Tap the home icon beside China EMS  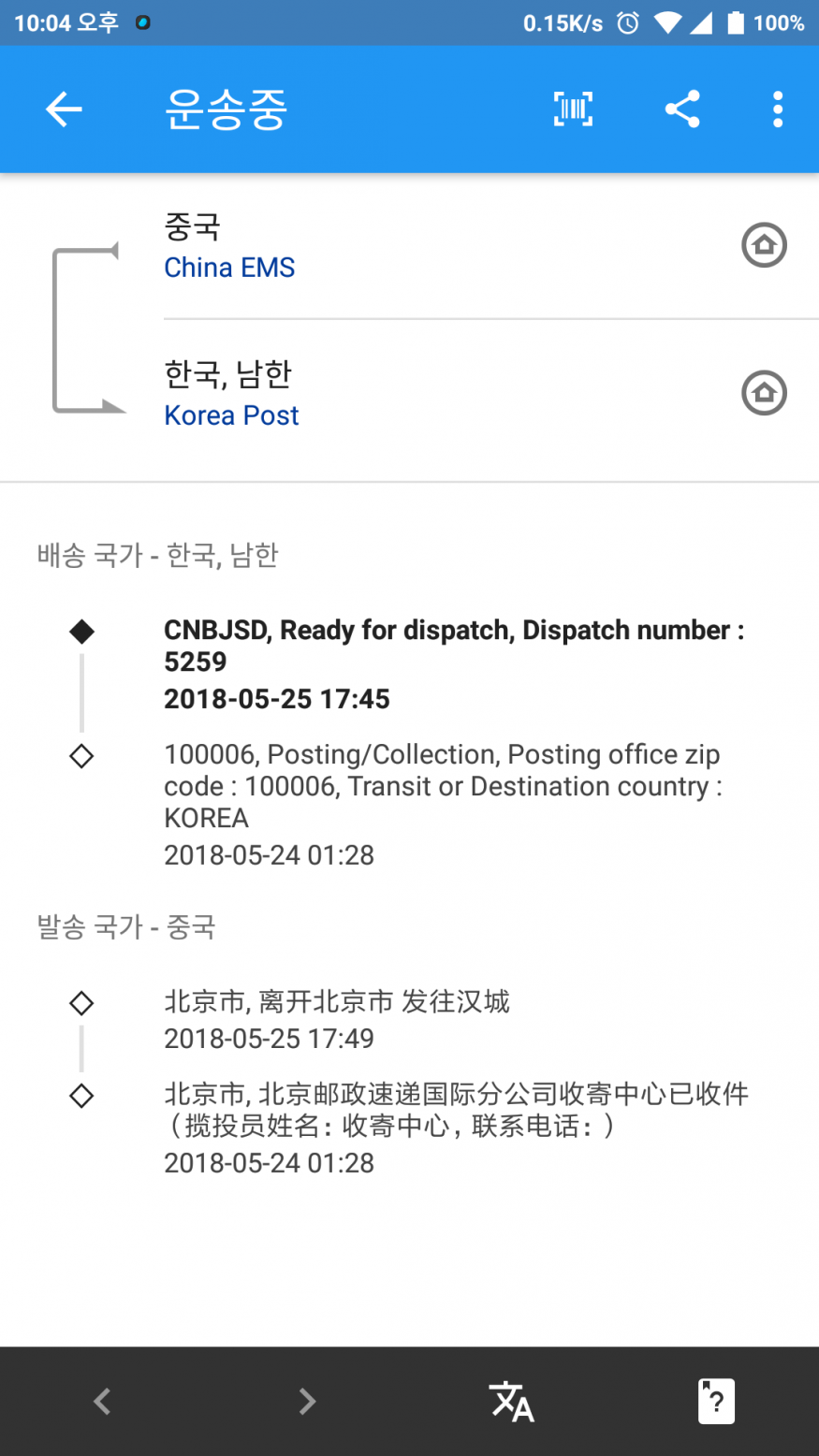coord(764,245)
